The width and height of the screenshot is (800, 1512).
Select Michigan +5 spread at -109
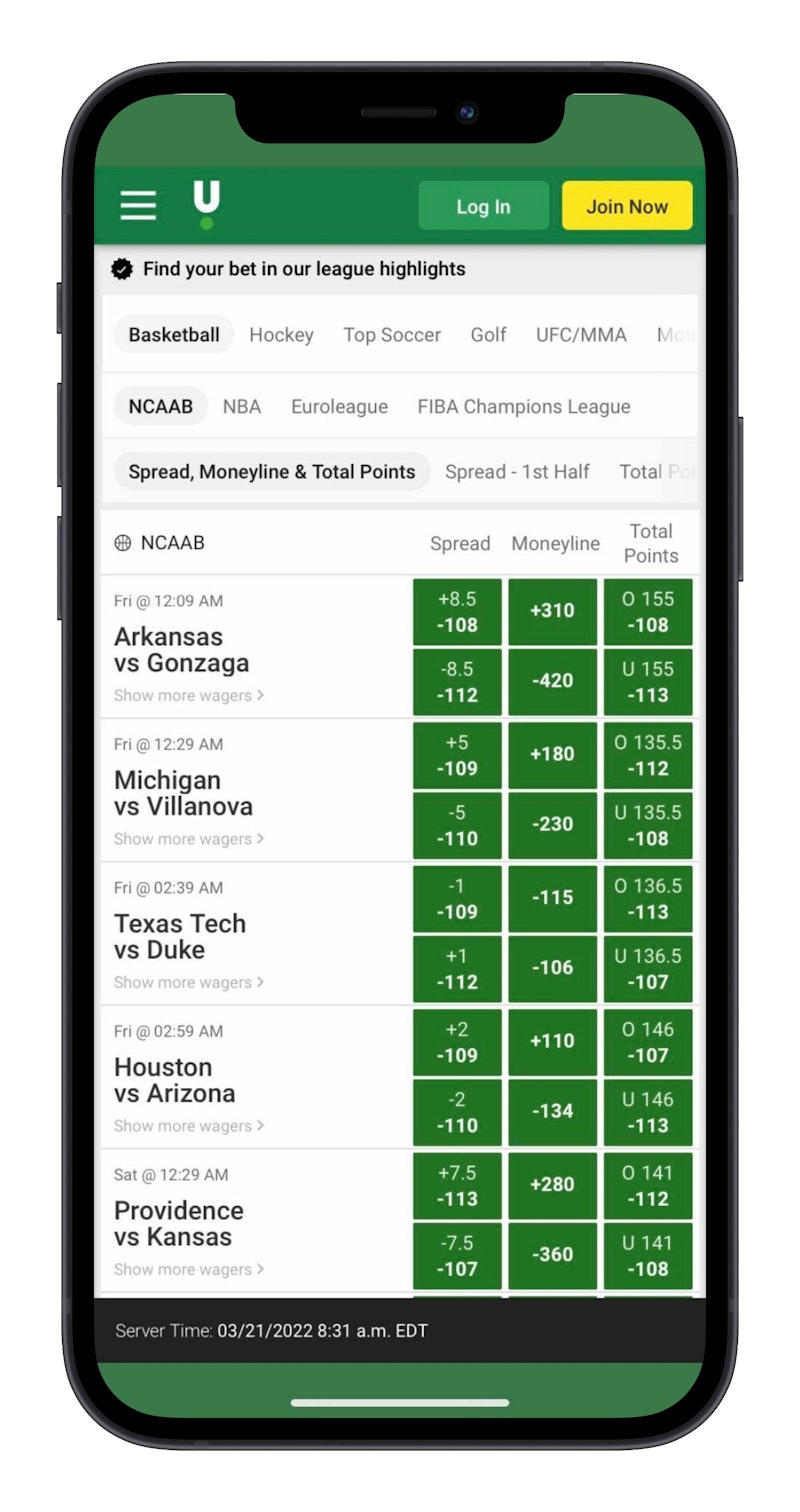click(457, 755)
